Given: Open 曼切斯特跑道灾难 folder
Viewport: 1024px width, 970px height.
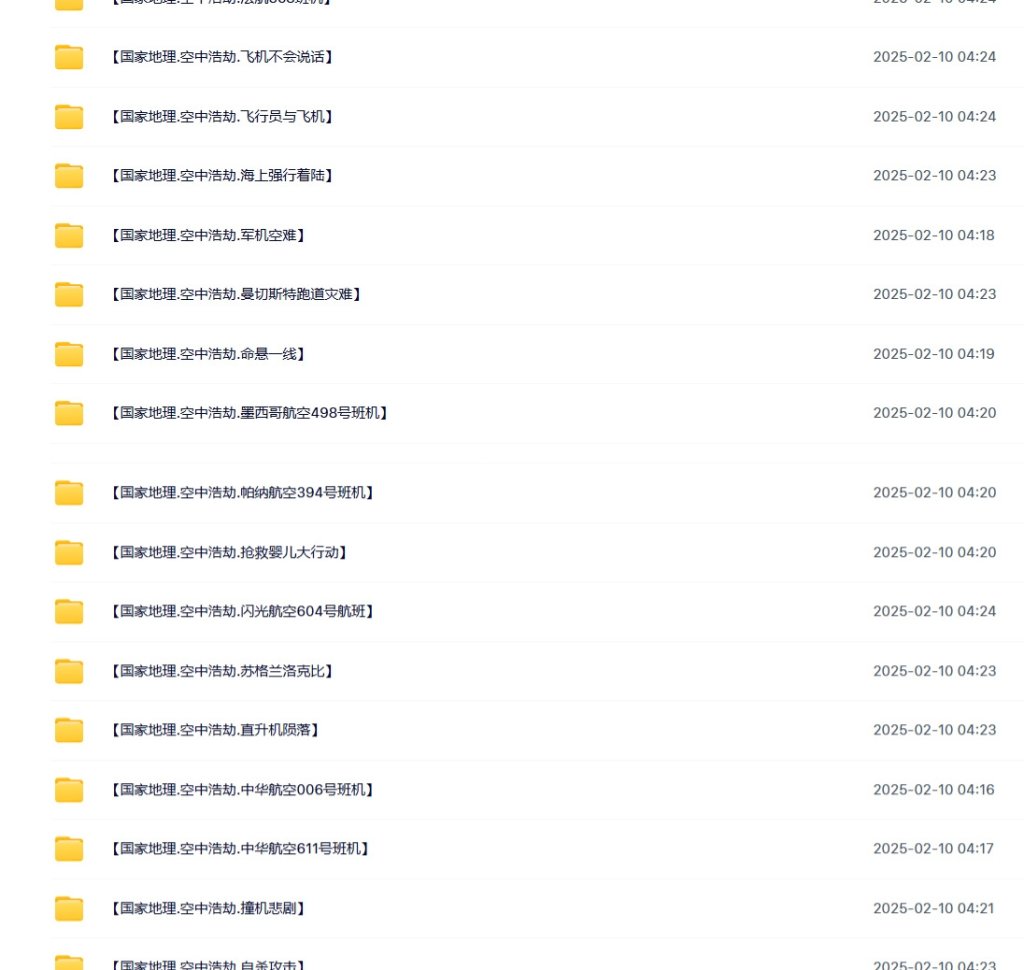Looking at the screenshot, I should [234, 294].
